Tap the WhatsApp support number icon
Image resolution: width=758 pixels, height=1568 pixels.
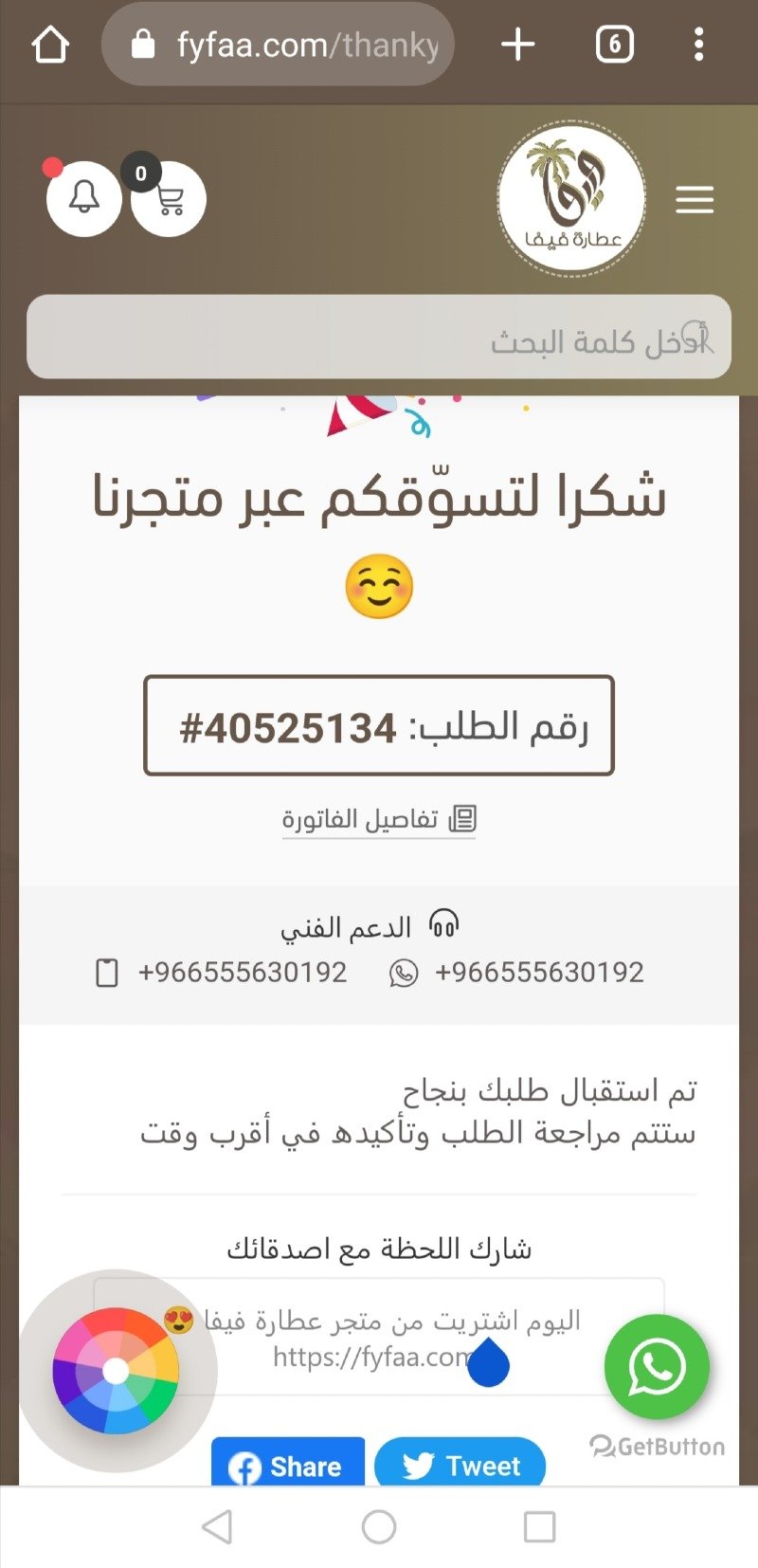tap(405, 972)
